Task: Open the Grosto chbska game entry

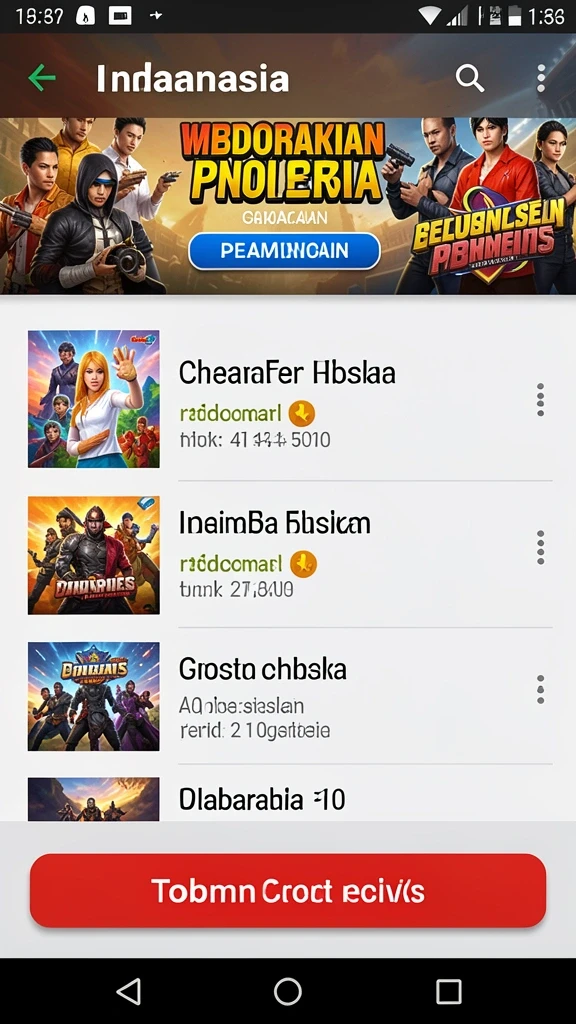Action: 287,696
